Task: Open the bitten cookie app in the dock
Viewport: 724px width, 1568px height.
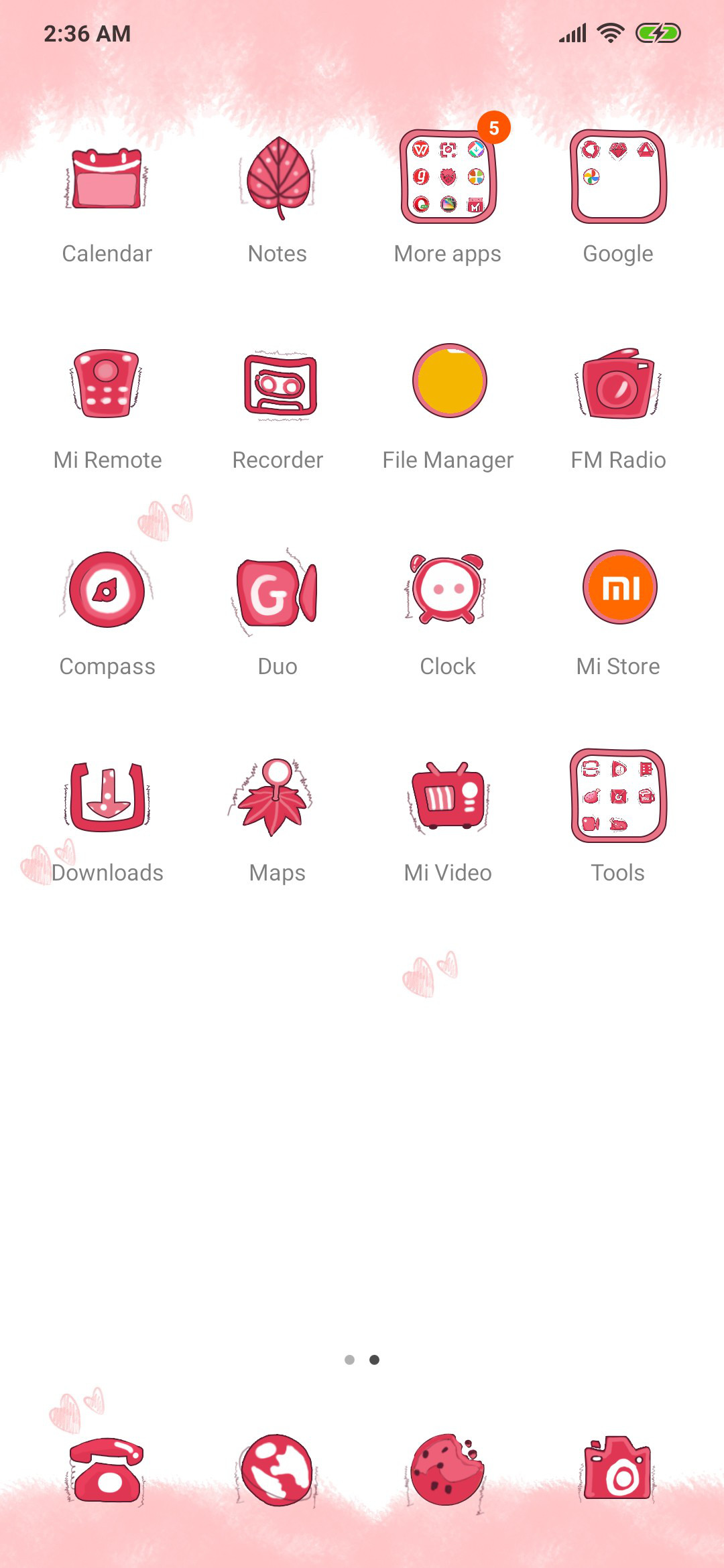Action: (446, 1471)
